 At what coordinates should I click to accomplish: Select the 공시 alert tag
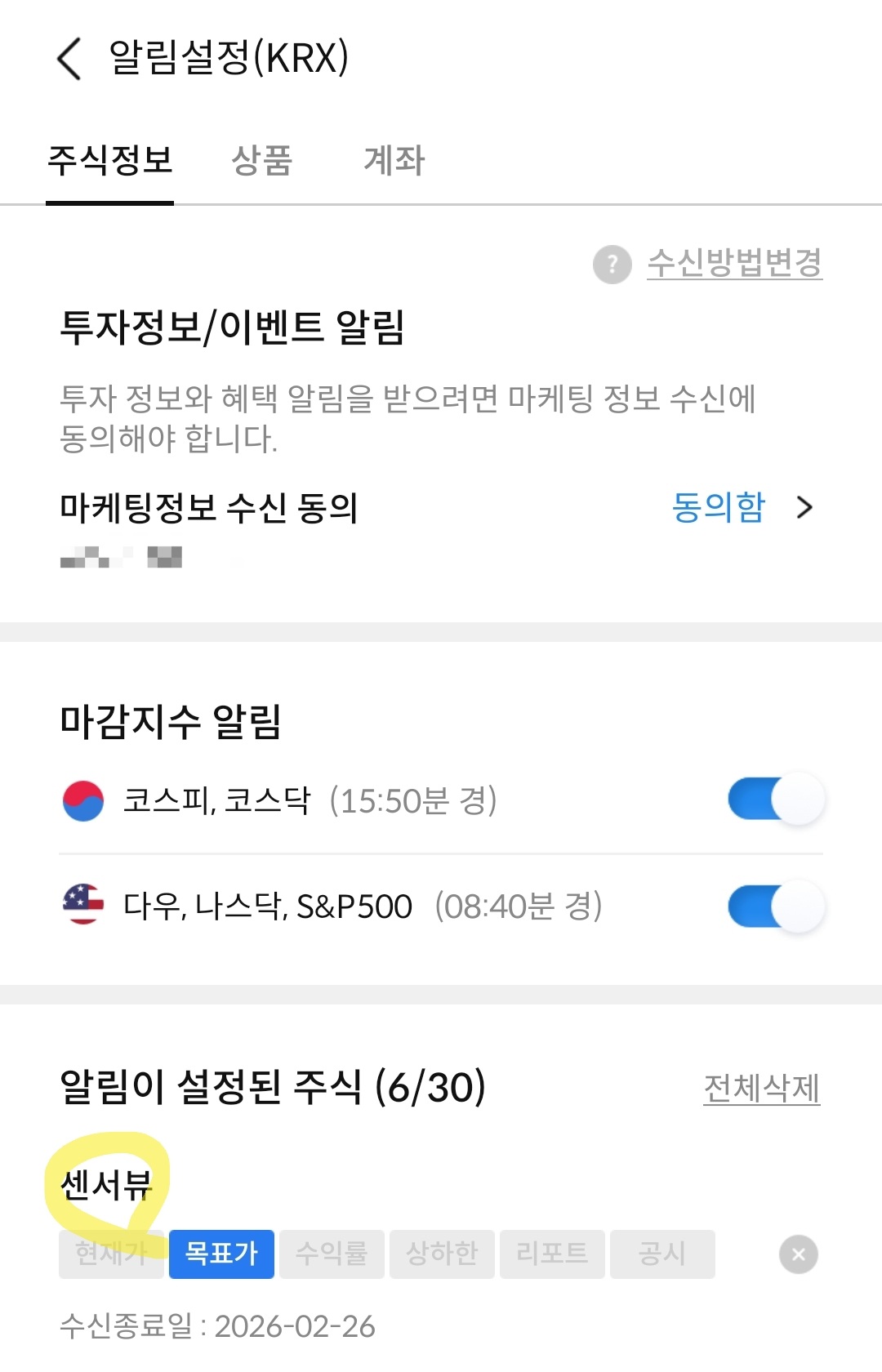coord(662,1254)
